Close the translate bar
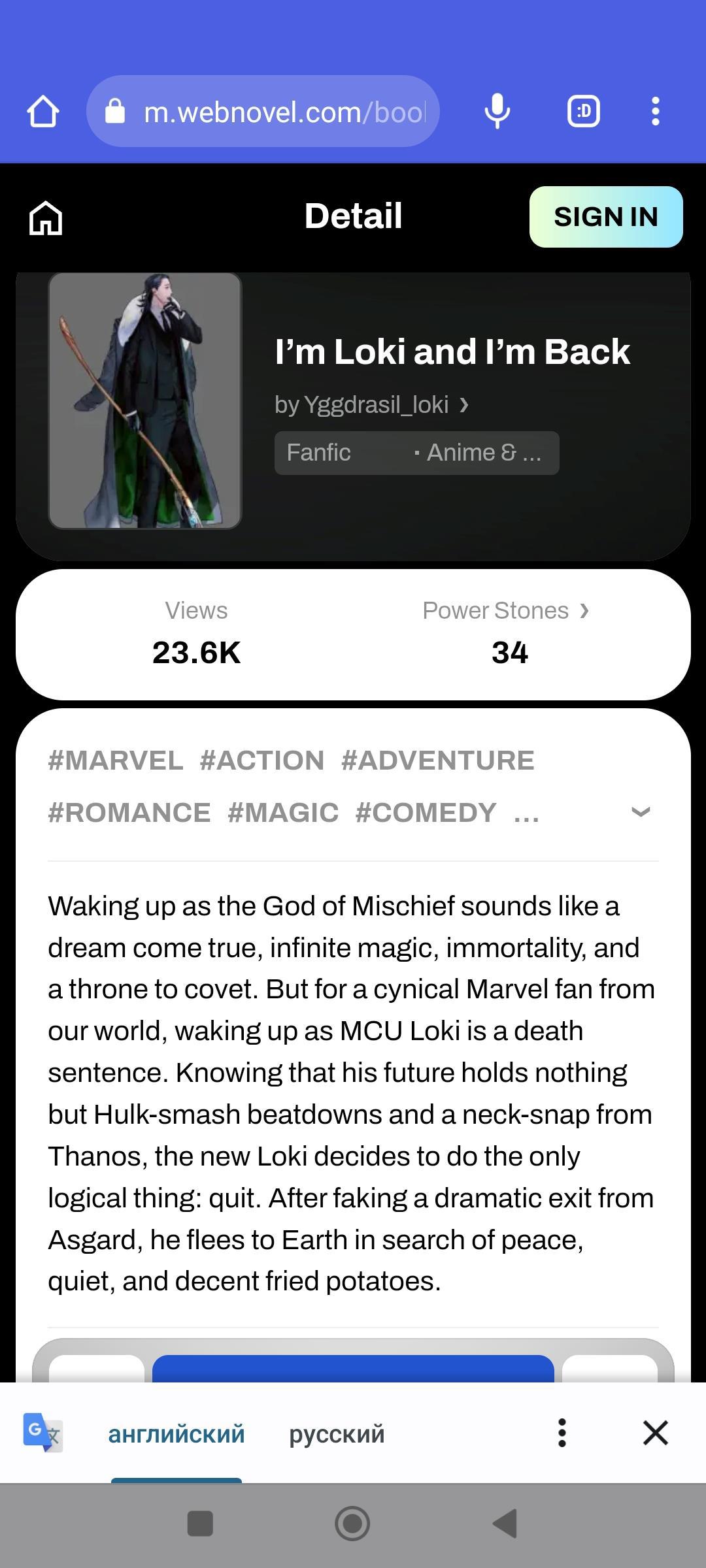The image size is (706, 1568). 655,1433
